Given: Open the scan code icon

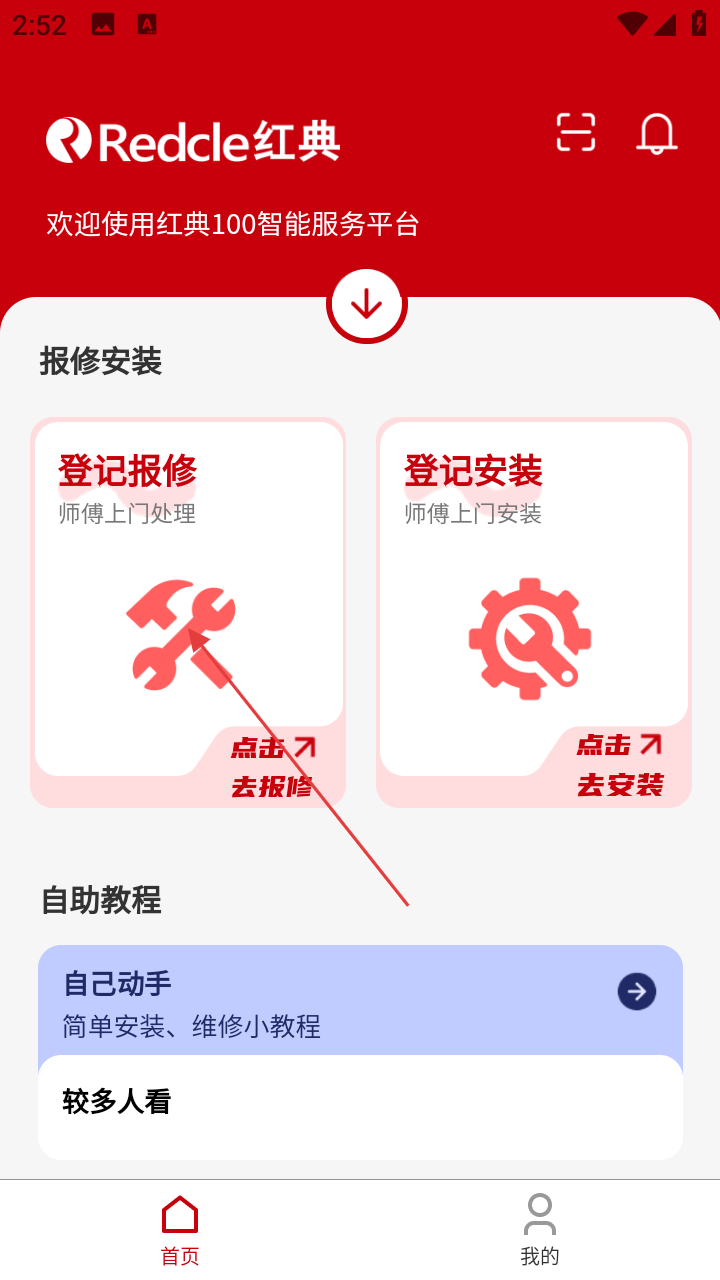Looking at the screenshot, I should (576, 133).
